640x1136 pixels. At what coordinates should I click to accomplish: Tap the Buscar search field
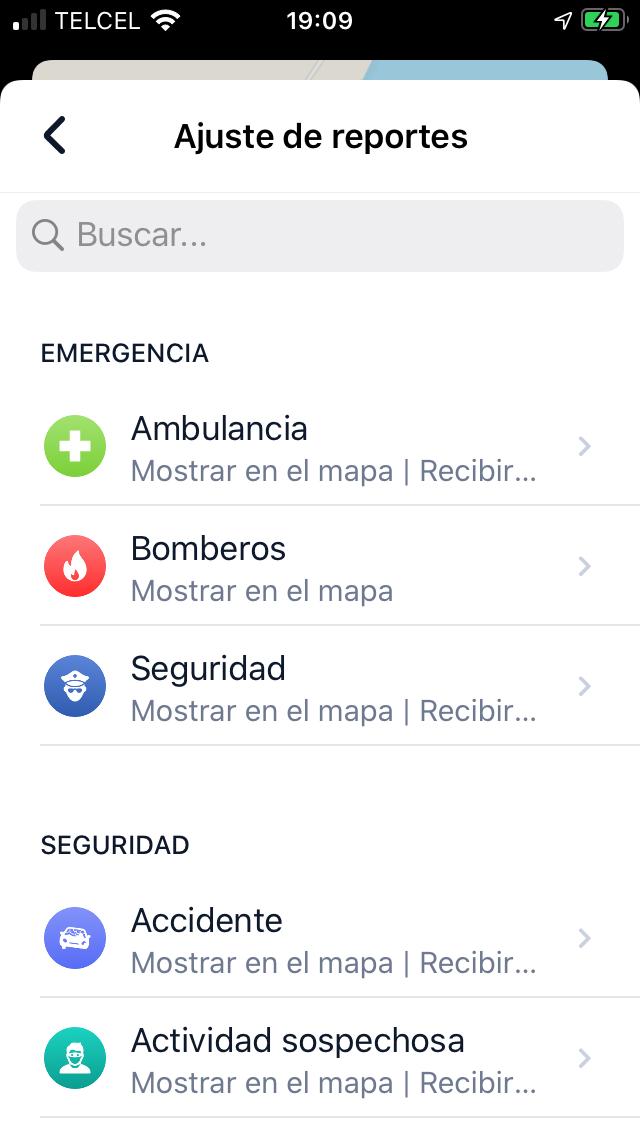(320, 236)
